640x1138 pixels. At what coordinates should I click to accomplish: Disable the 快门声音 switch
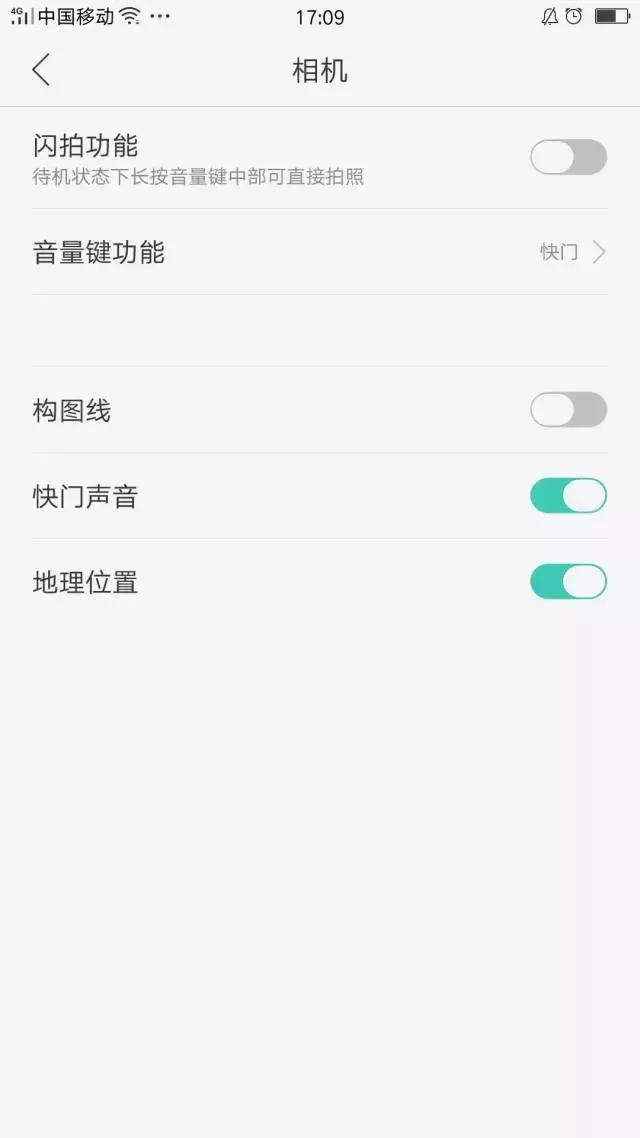(568, 496)
